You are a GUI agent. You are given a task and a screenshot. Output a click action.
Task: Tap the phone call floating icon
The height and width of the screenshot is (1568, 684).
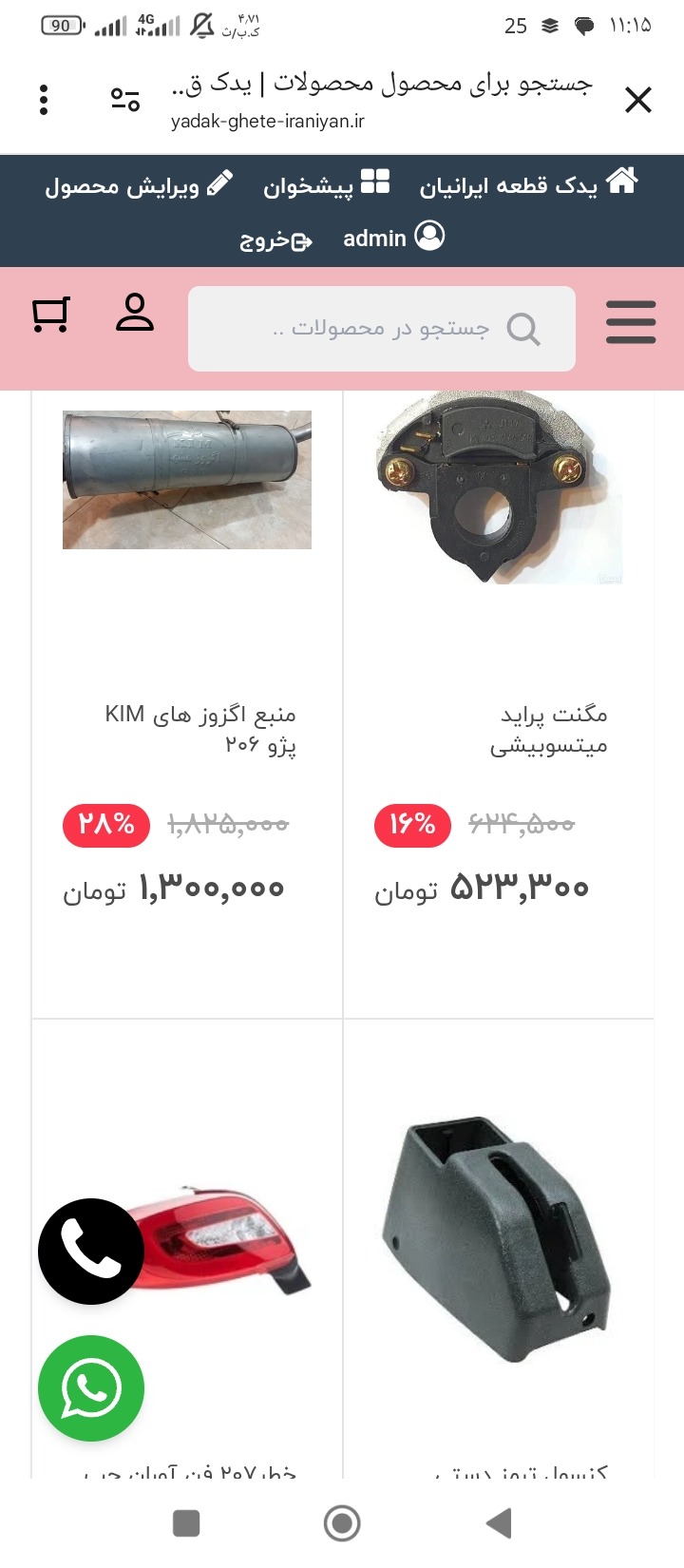coord(90,1251)
